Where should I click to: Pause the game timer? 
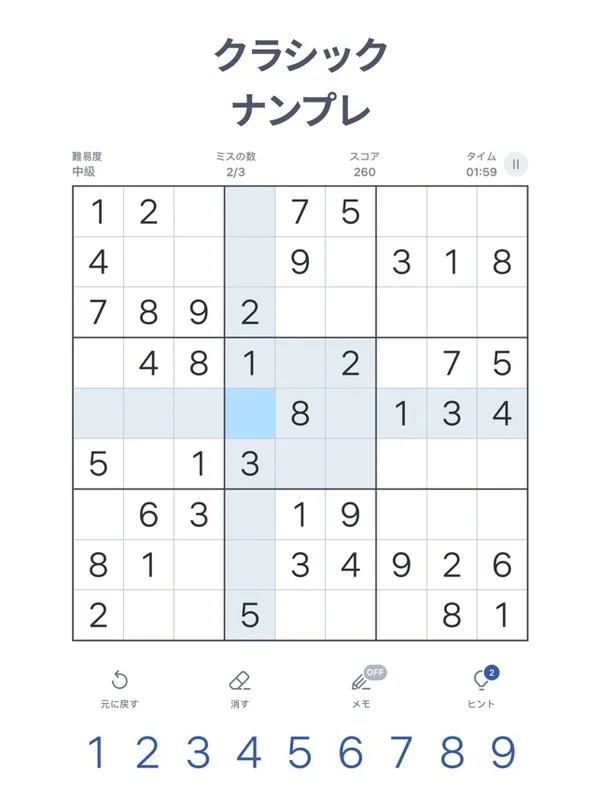(515, 165)
